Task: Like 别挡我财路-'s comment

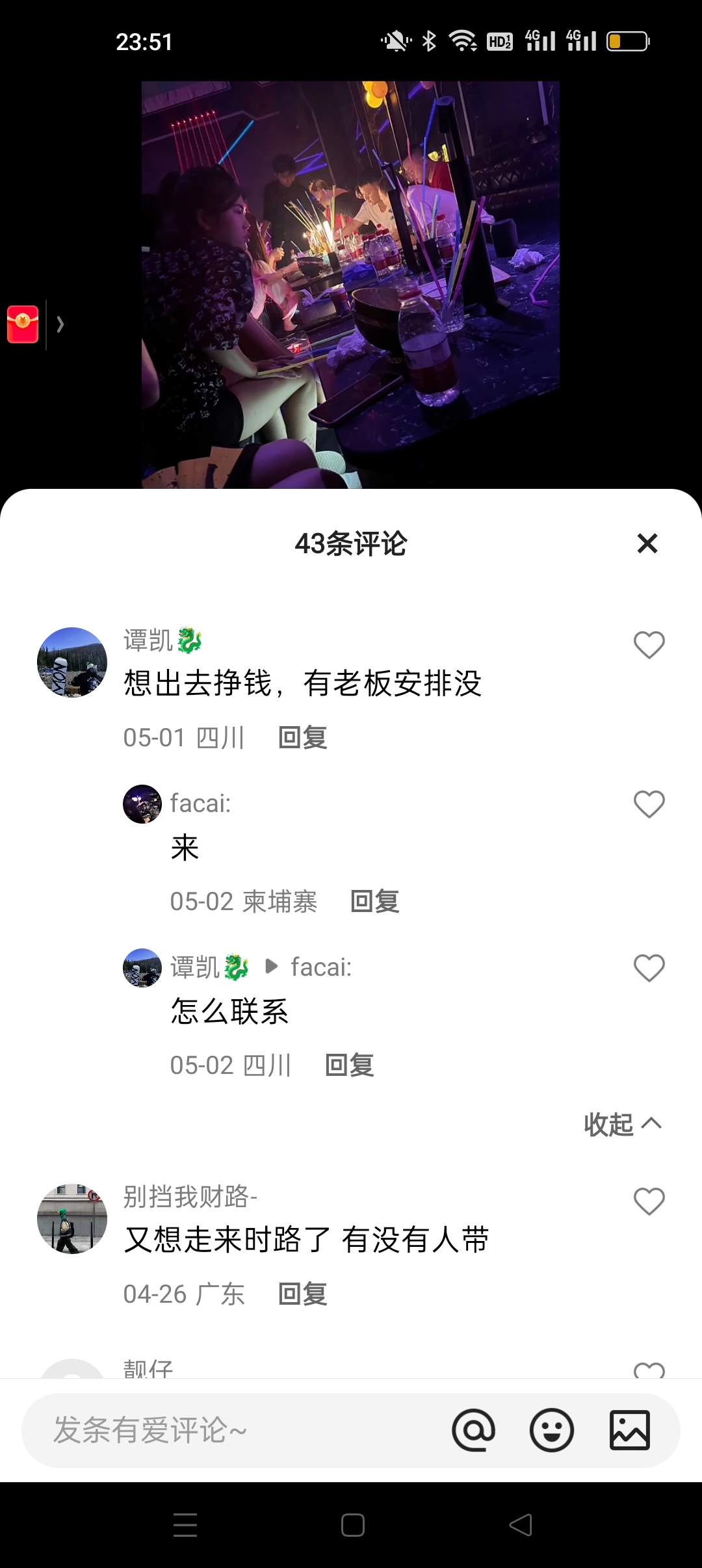Action: (649, 1201)
